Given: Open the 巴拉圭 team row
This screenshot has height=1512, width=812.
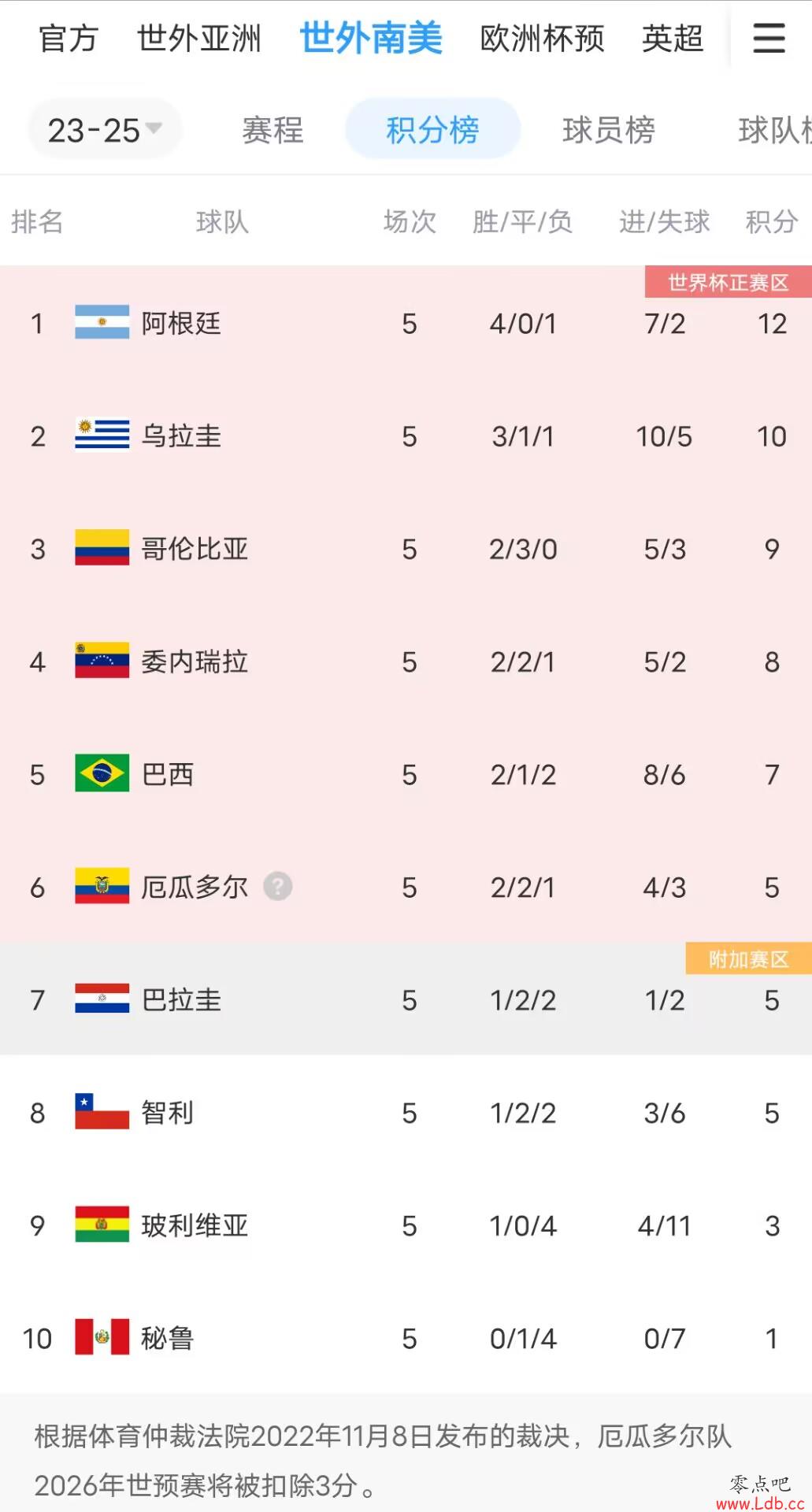Looking at the screenshot, I should pos(406,999).
